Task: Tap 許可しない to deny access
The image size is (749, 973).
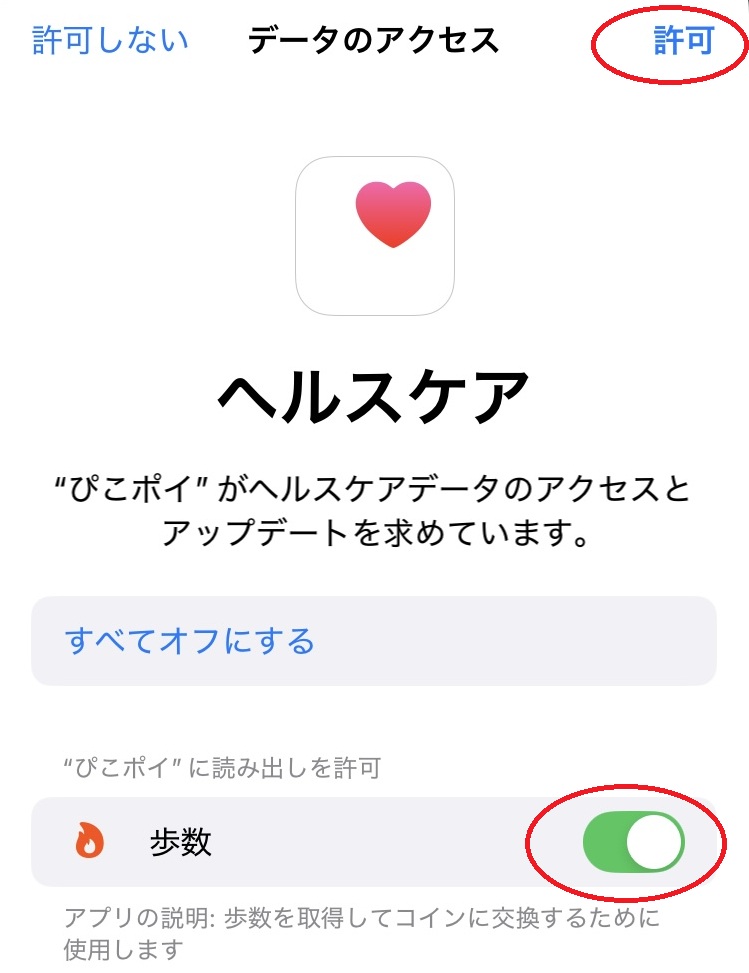Action: pos(110,41)
